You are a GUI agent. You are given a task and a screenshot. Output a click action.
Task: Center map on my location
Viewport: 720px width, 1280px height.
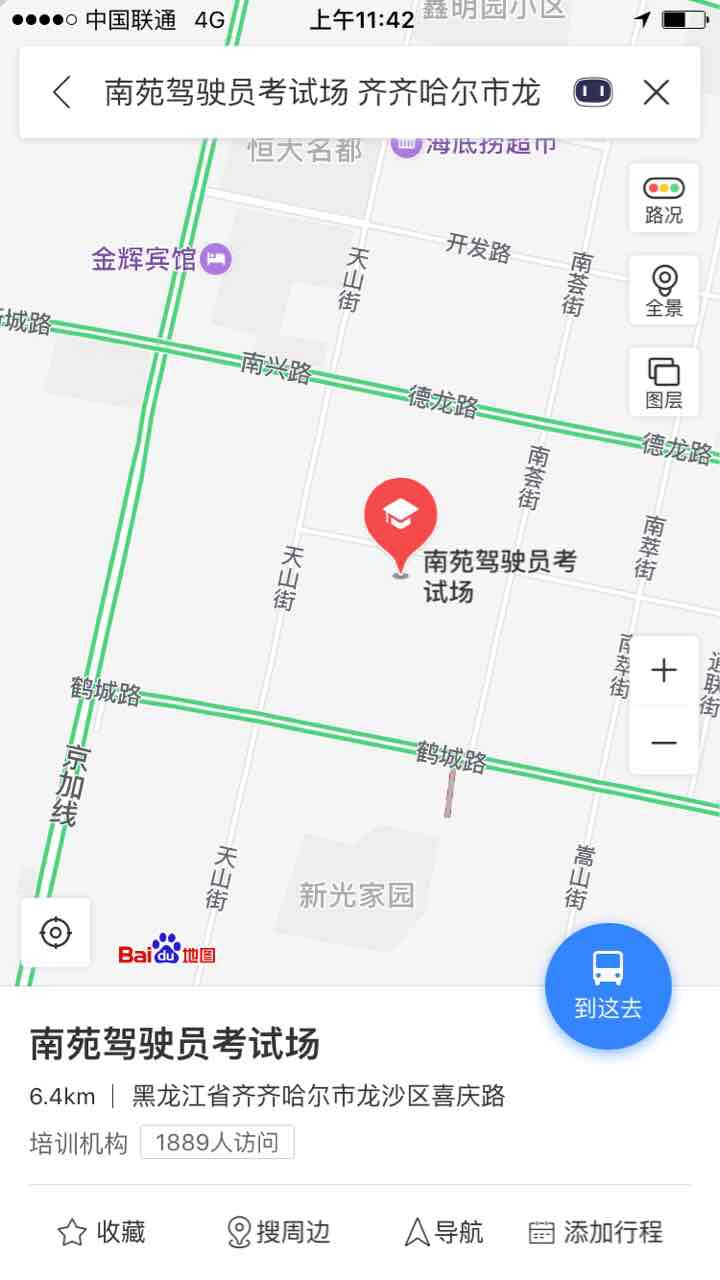tap(55, 933)
